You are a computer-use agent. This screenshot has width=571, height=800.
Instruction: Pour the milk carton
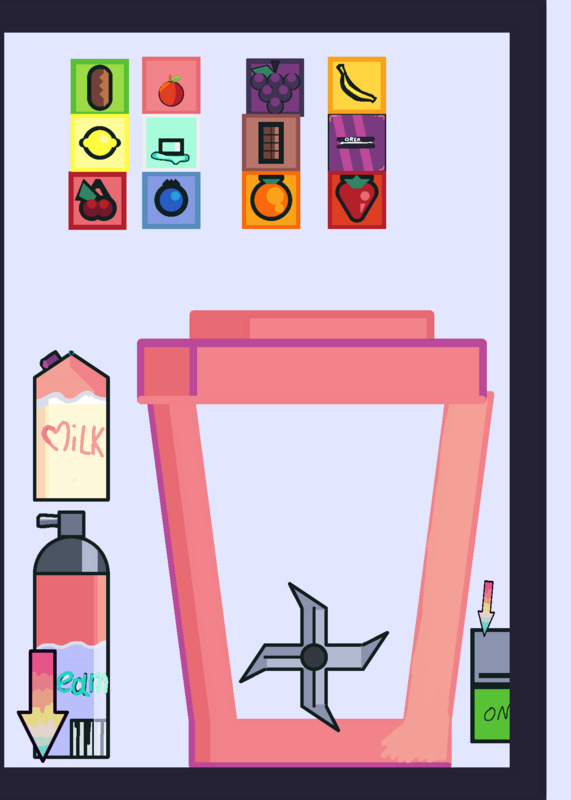[71, 426]
